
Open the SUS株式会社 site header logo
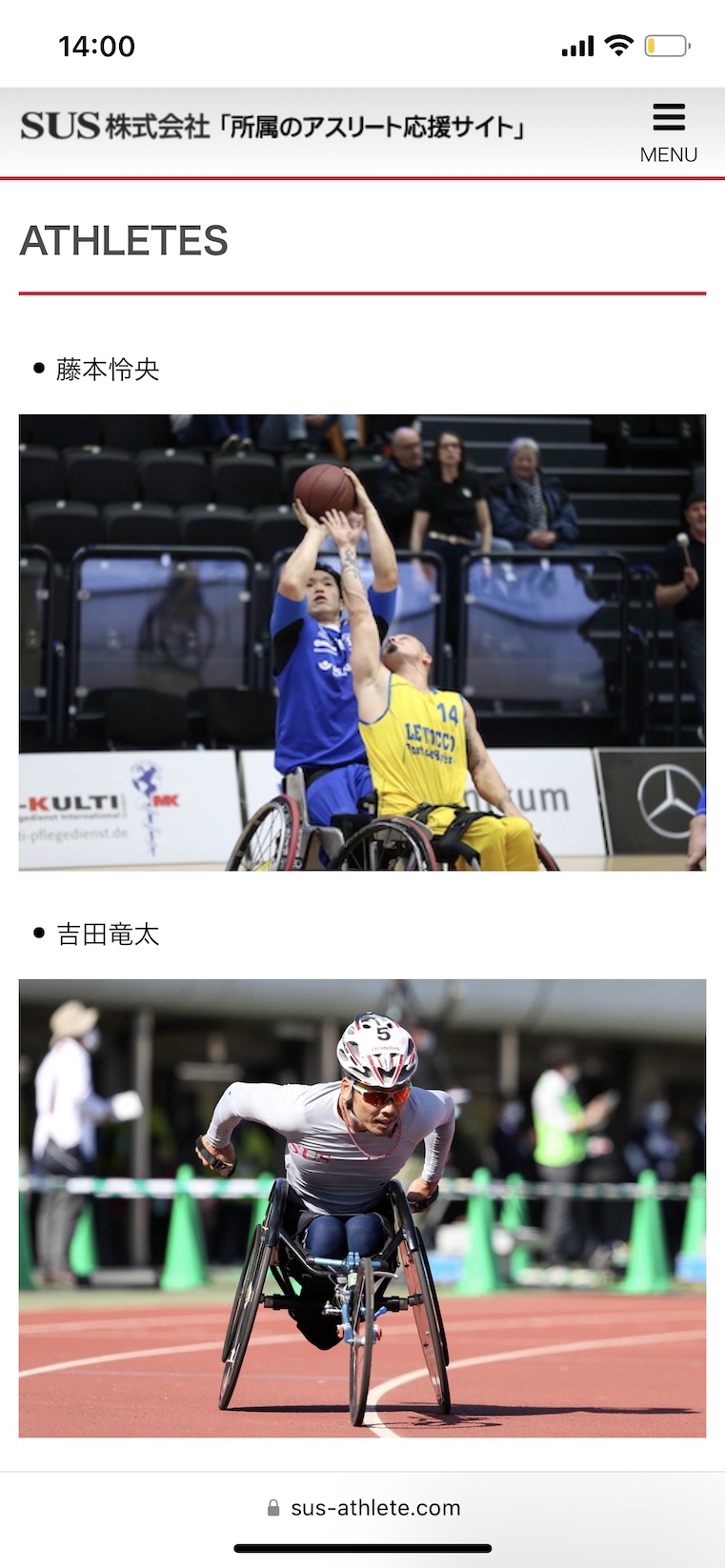click(x=272, y=127)
